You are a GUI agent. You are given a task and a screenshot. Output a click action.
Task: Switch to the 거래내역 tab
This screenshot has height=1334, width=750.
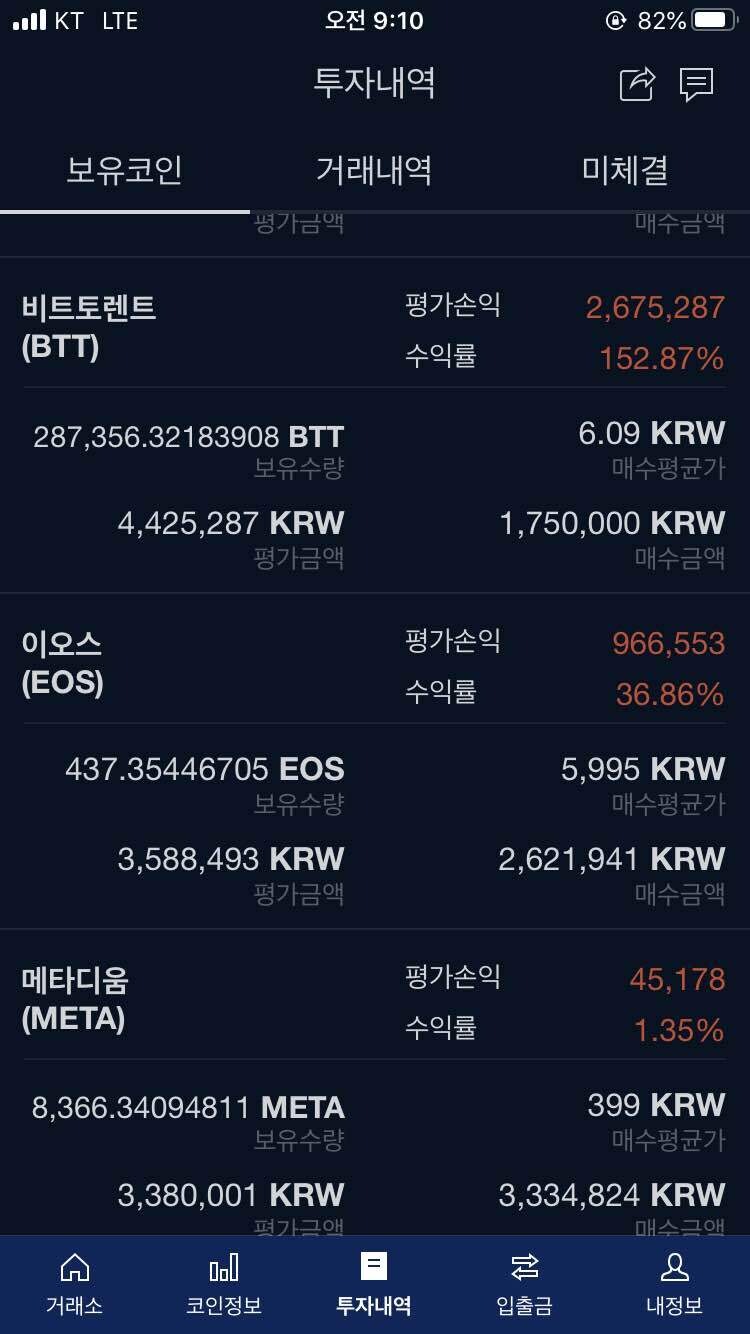(374, 170)
